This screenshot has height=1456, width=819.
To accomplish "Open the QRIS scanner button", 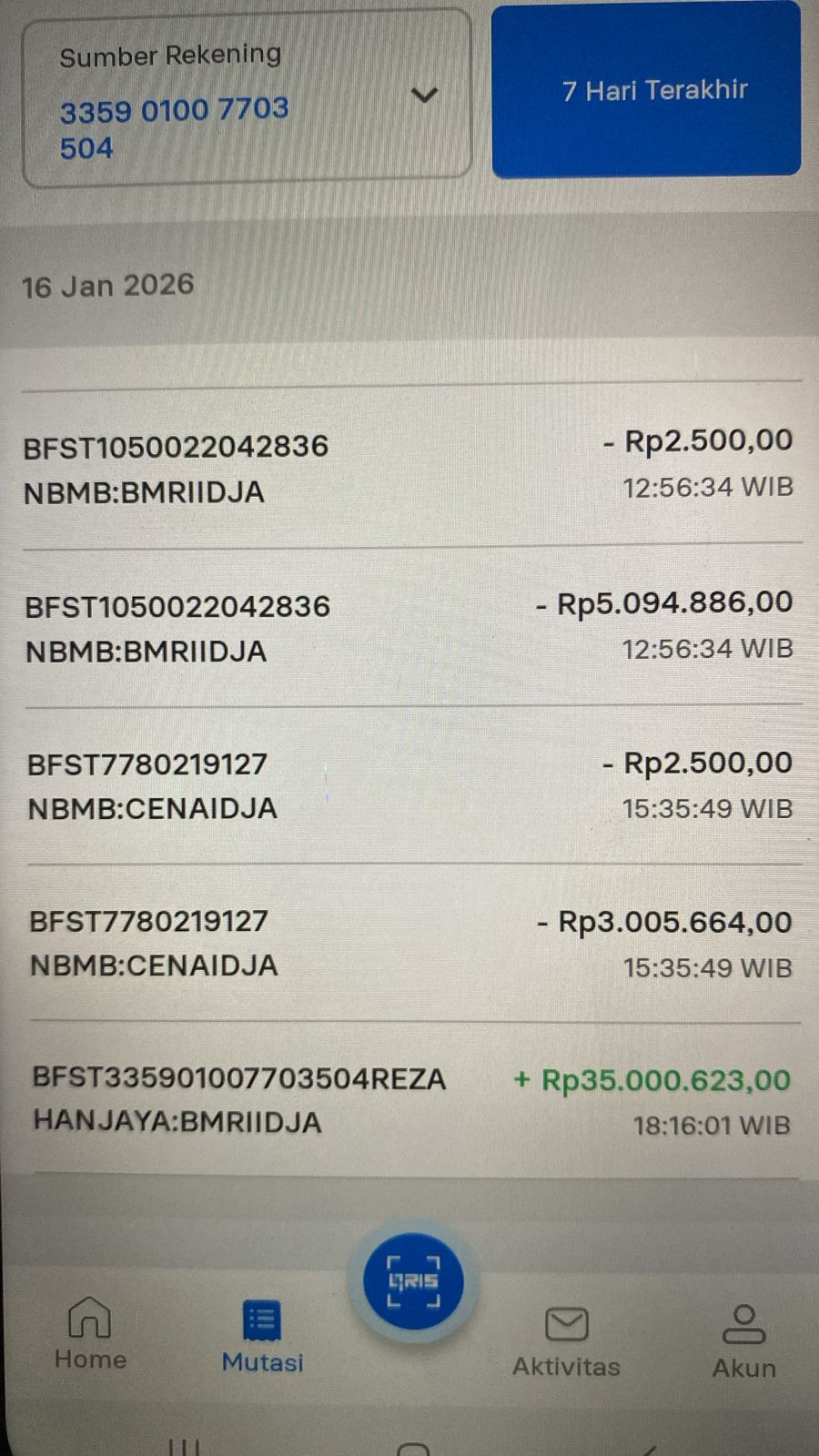I will 414,1281.
